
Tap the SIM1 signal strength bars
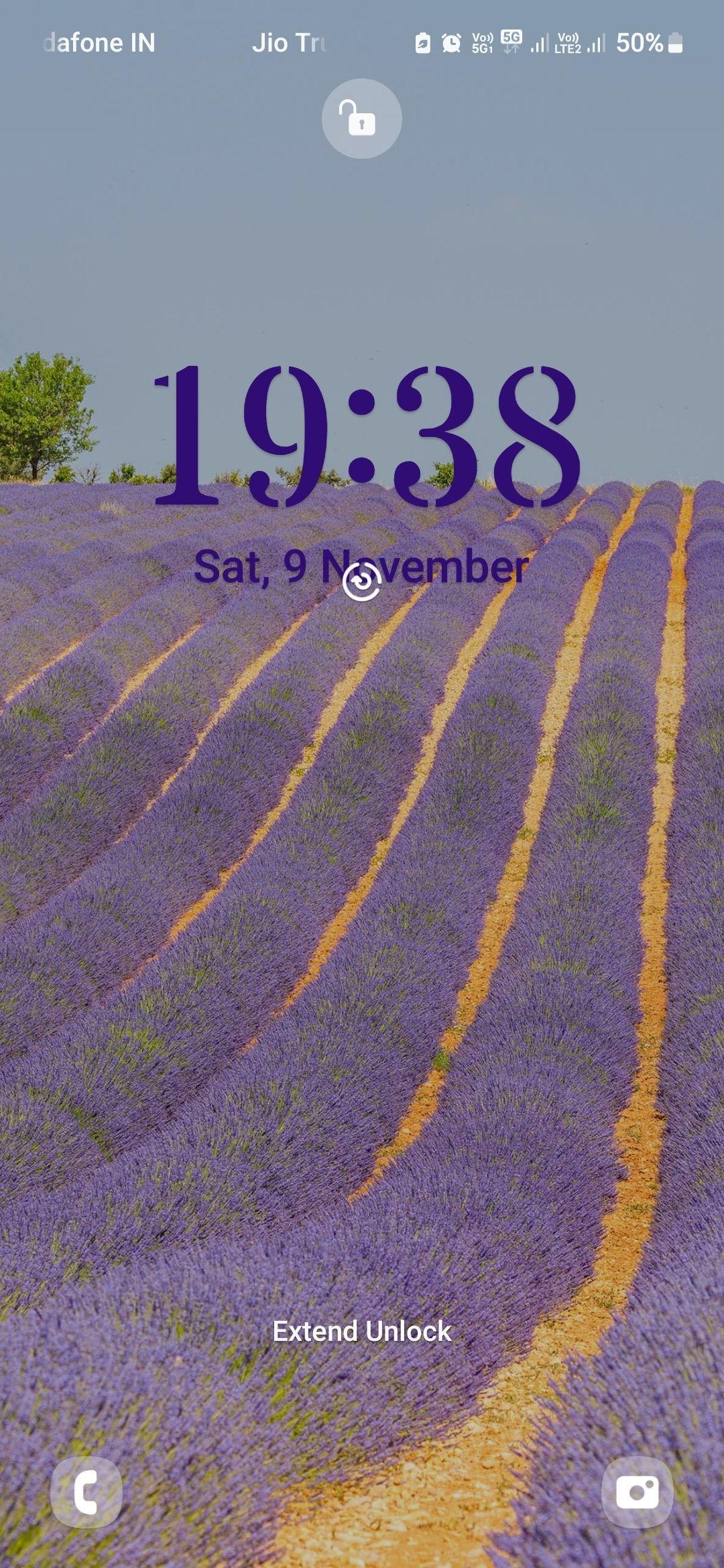pyautogui.click(x=540, y=43)
